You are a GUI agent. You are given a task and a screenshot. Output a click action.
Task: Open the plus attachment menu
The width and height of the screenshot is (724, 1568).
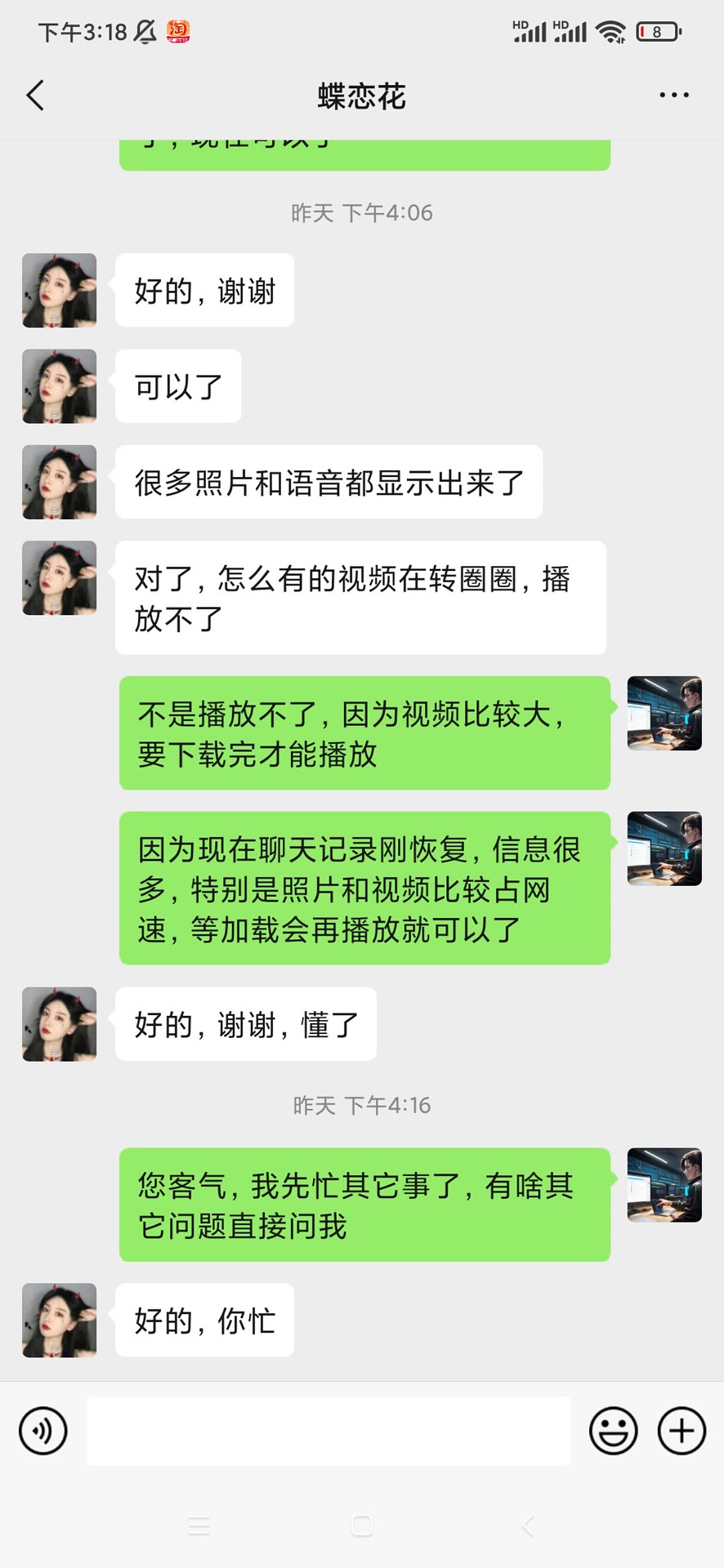coord(682,1431)
